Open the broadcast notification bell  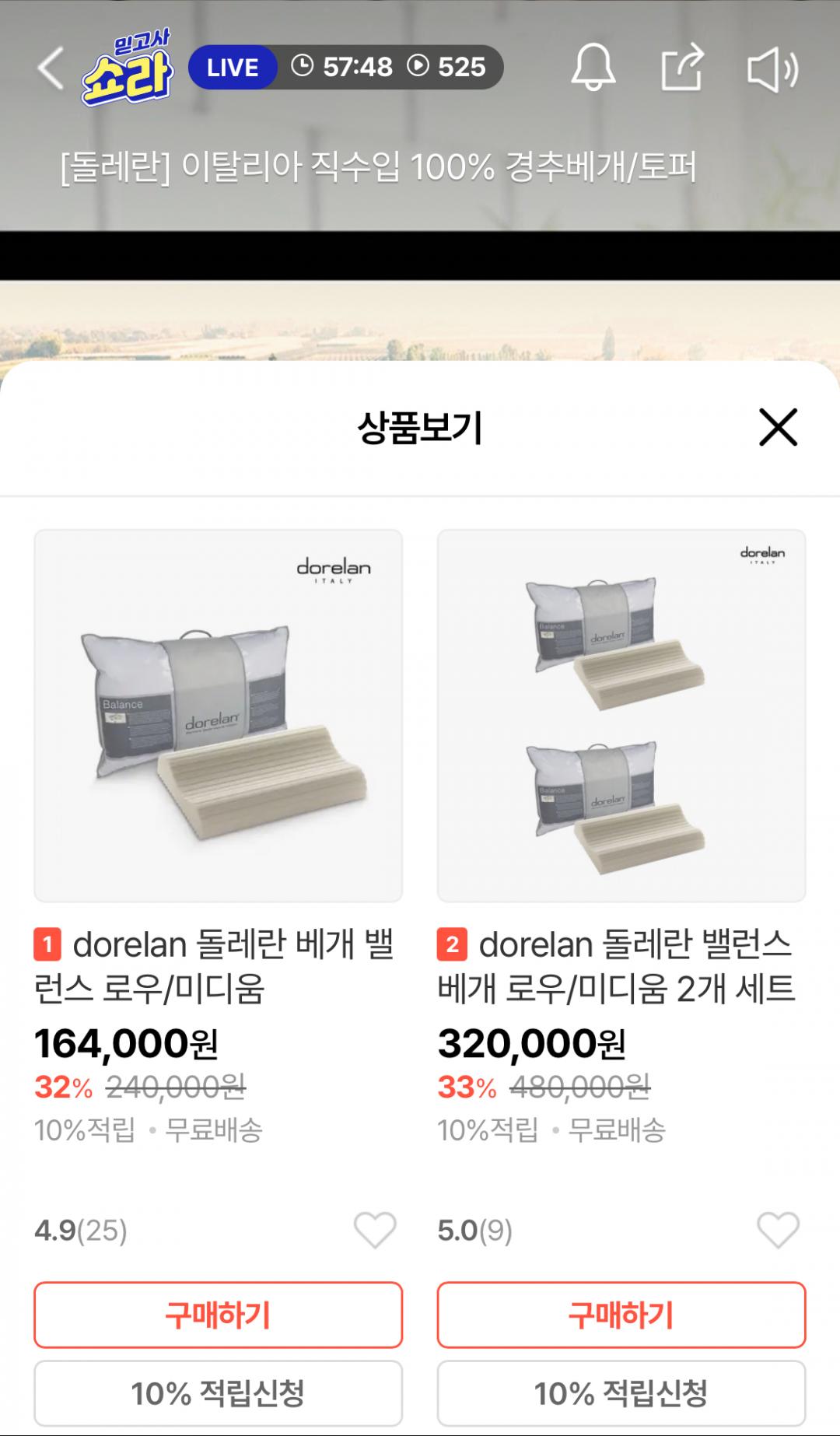(x=593, y=68)
